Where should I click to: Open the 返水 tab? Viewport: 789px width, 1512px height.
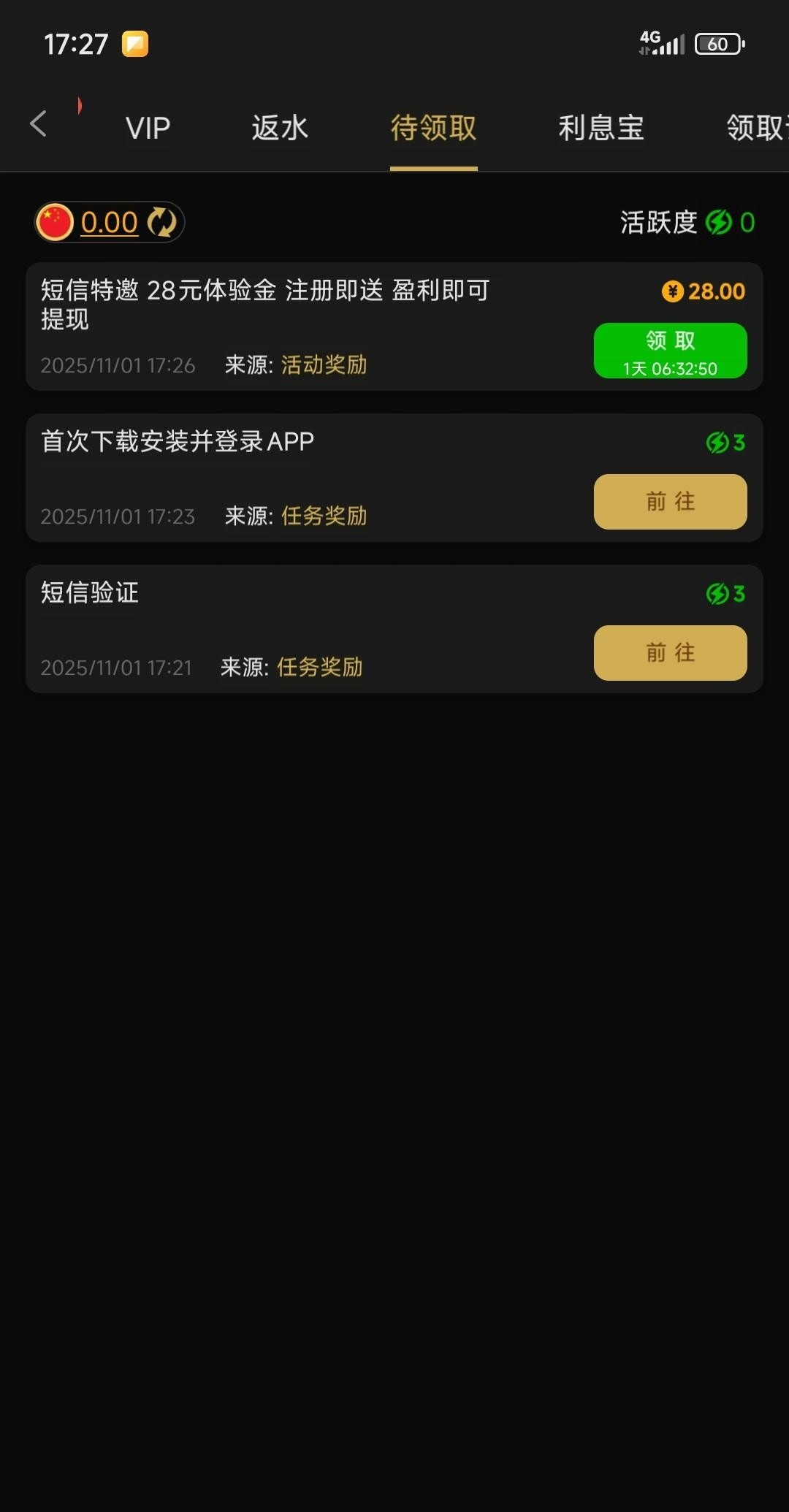(x=280, y=129)
